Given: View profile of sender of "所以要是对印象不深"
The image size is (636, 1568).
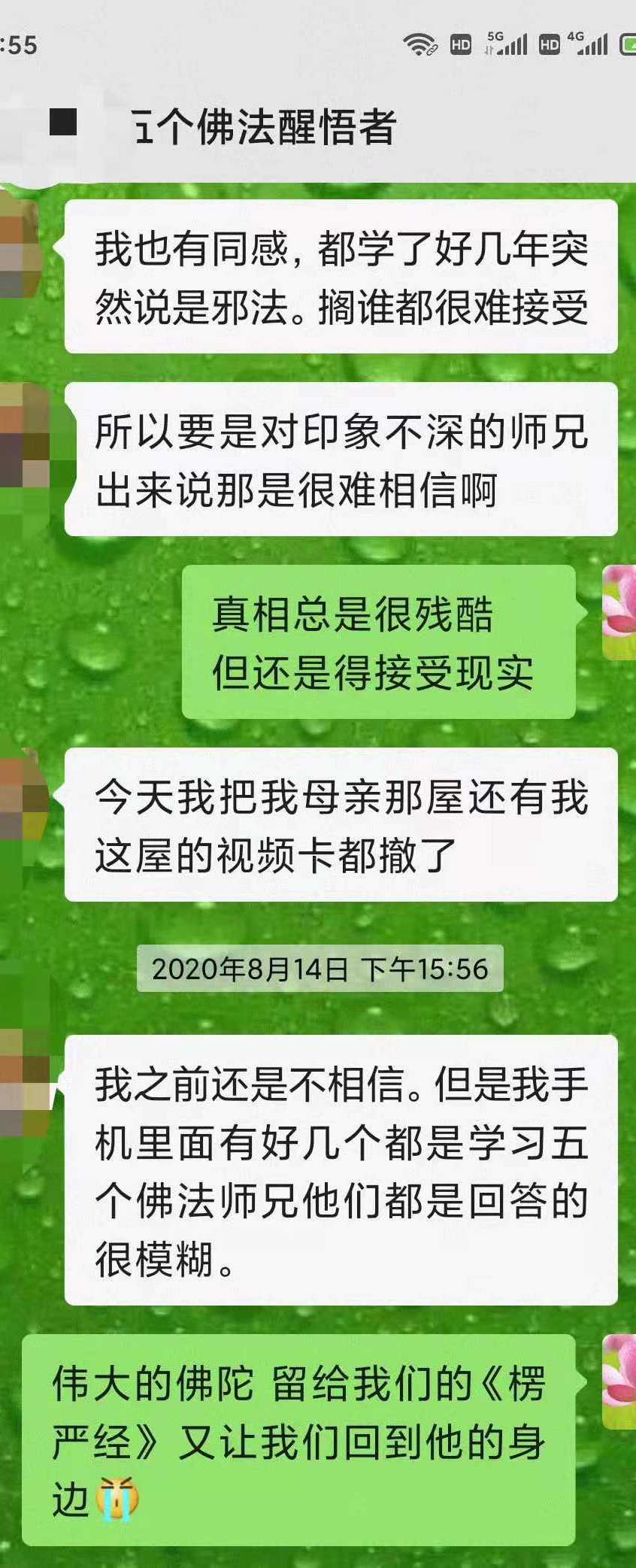Looking at the screenshot, I should point(23,434).
